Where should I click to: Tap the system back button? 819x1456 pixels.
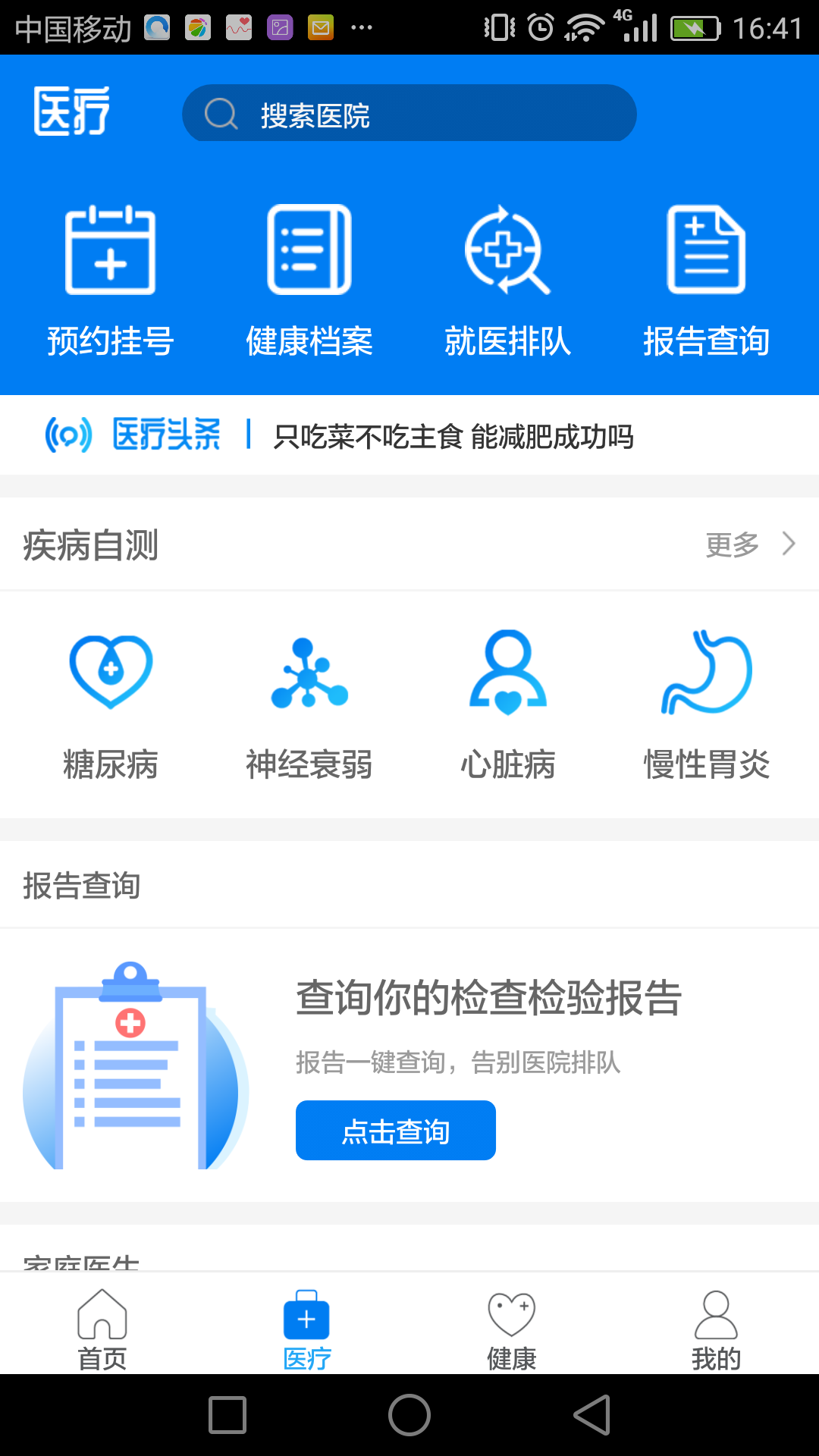coord(592,1415)
